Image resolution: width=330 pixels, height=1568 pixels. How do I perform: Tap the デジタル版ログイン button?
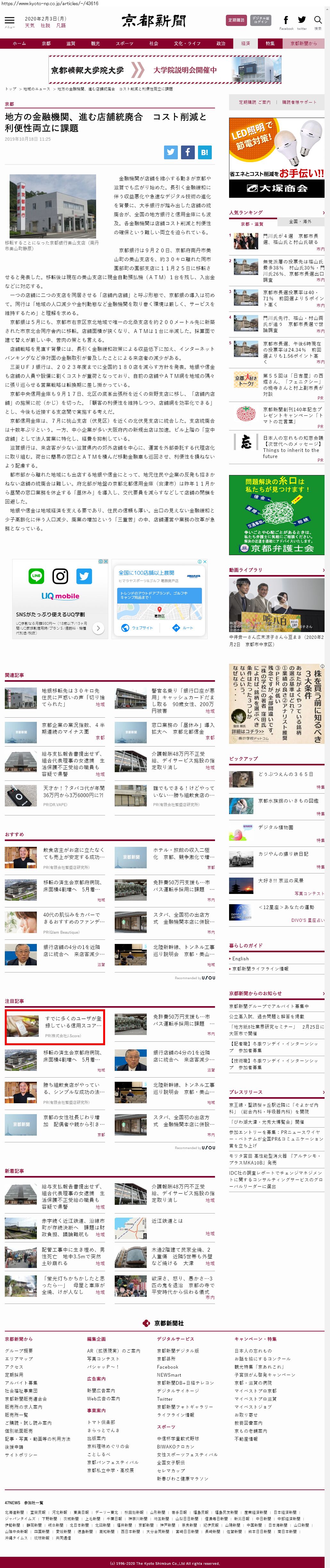[x=260, y=20]
